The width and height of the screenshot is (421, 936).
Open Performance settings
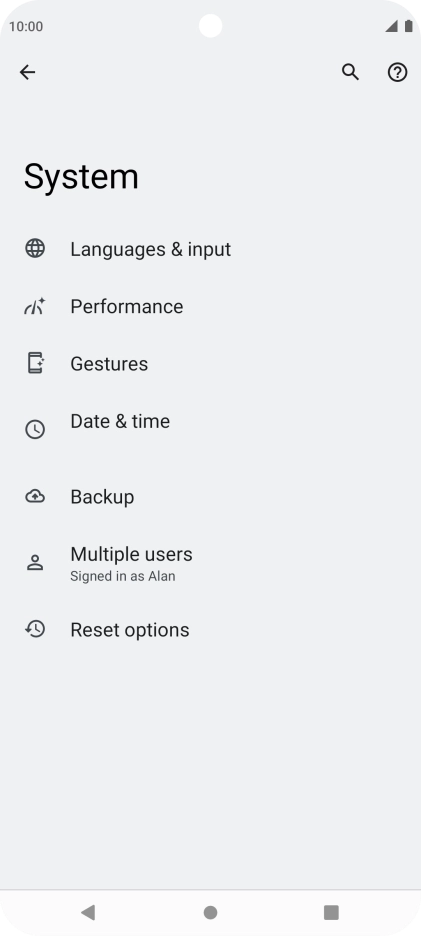click(210, 306)
